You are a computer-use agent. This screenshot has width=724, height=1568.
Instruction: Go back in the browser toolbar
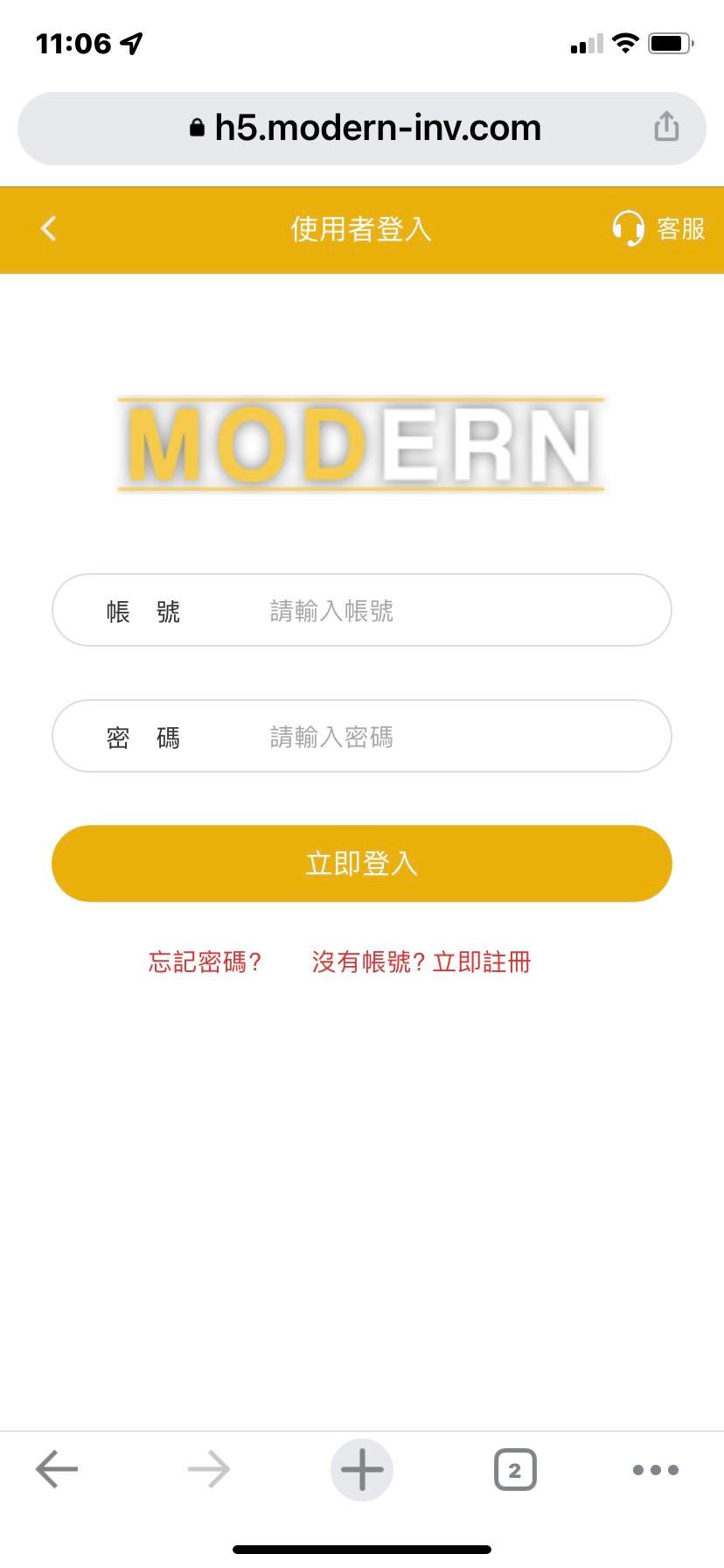pyautogui.click(x=57, y=1470)
